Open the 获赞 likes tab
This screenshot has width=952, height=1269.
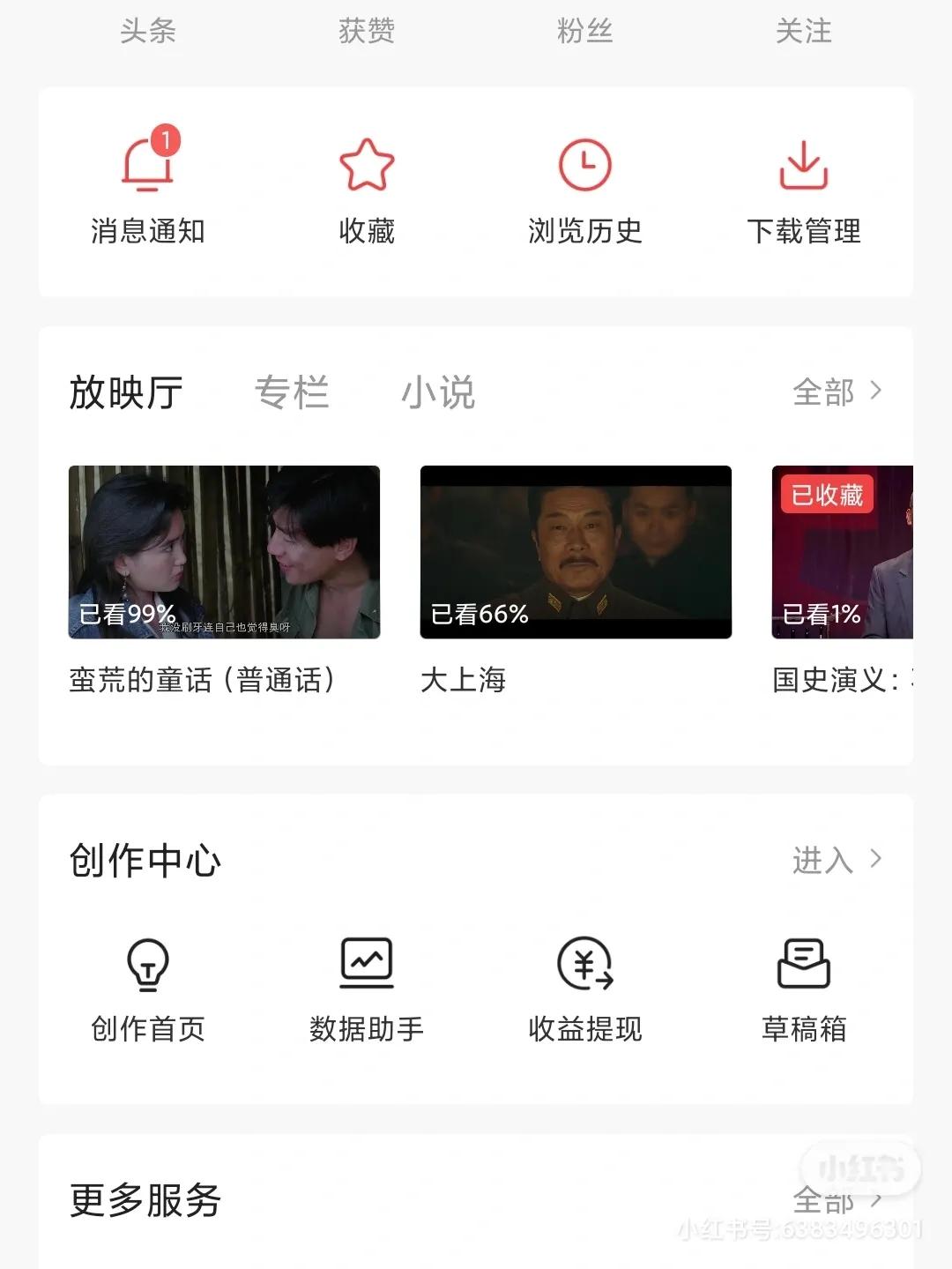tap(367, 31)
